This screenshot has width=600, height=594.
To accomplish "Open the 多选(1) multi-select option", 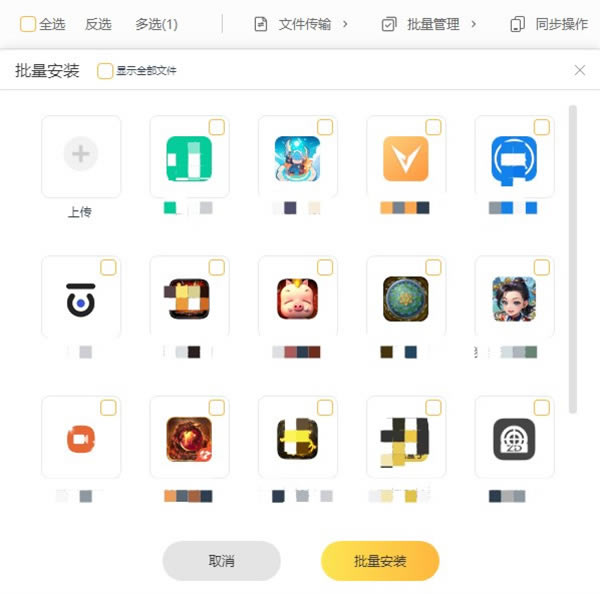I will click(156, 24).
